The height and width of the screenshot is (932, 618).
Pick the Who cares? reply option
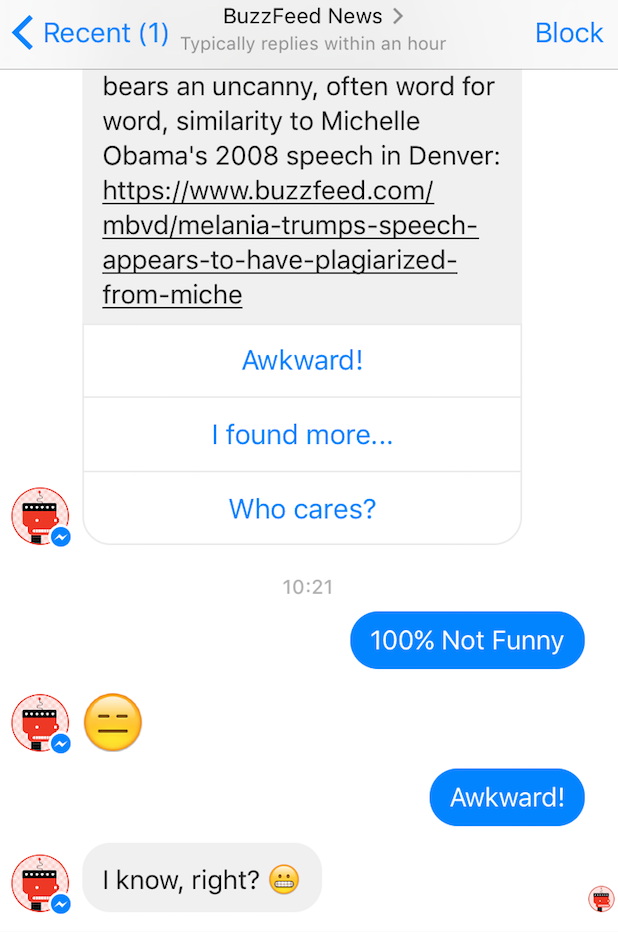coord(302,509)
